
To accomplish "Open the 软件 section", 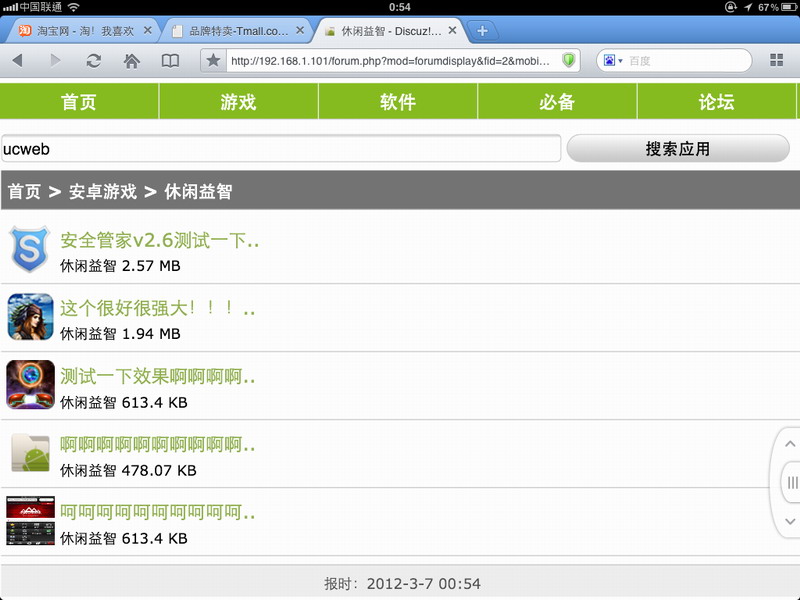I will [398, 102].
